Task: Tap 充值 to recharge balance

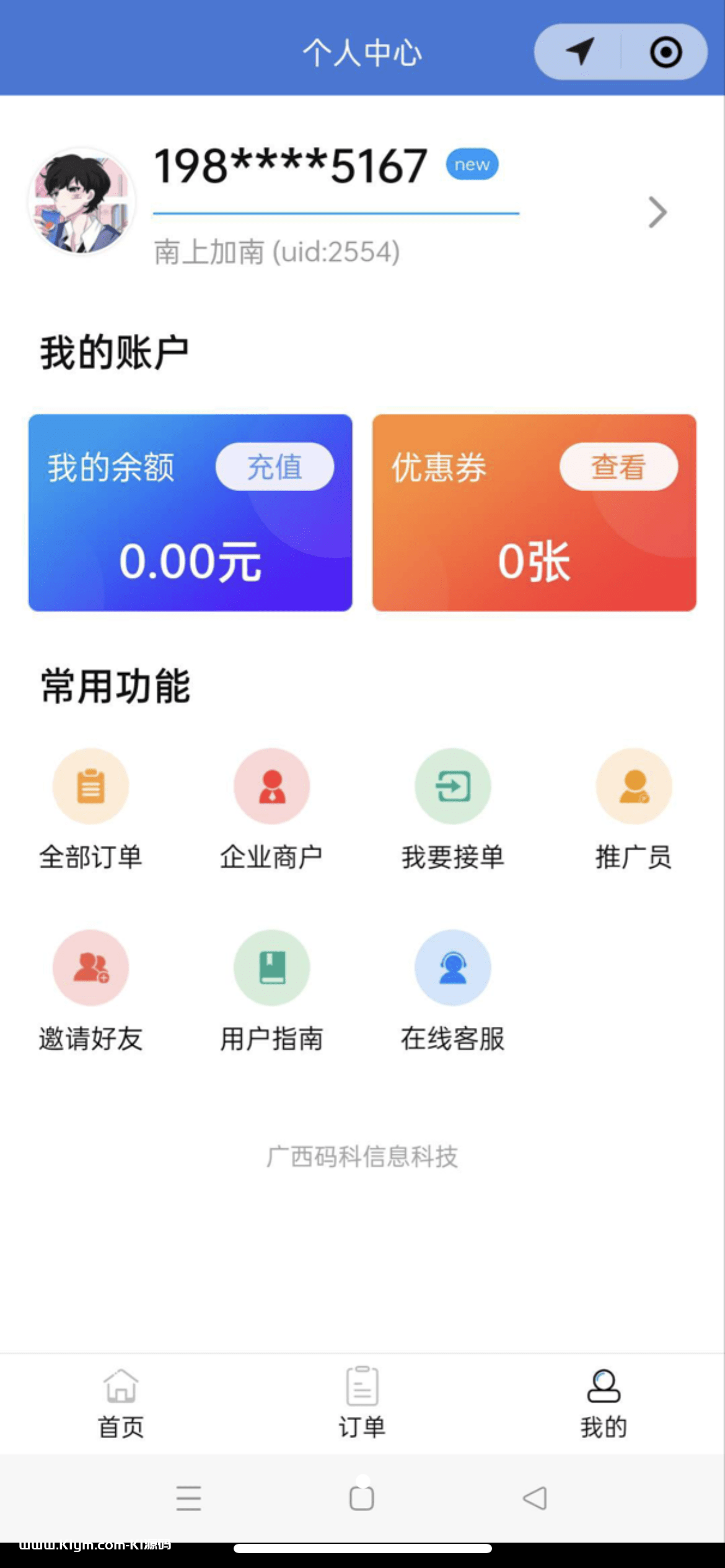Action: tap(275, 467)
